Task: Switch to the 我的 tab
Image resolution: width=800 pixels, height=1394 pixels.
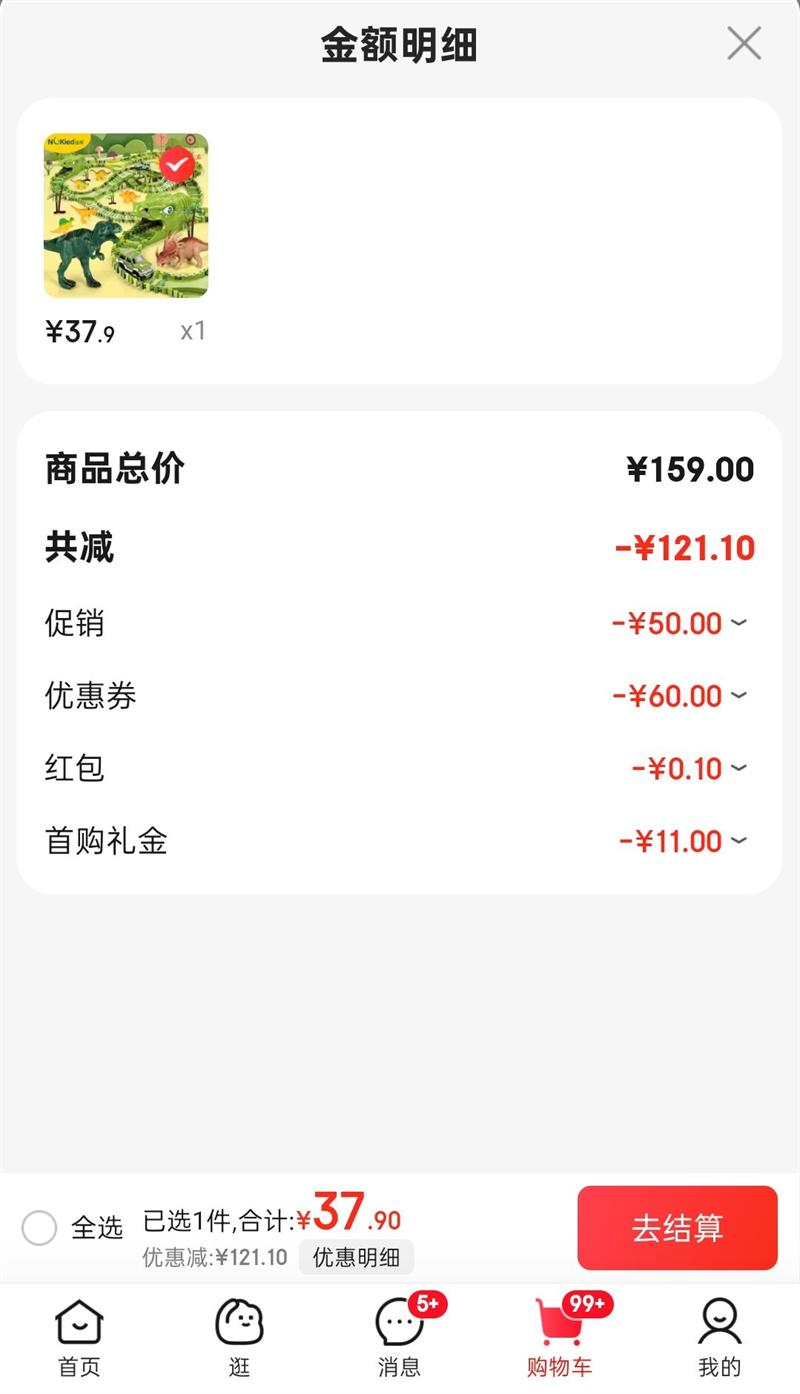Action: coord(719,1338)
